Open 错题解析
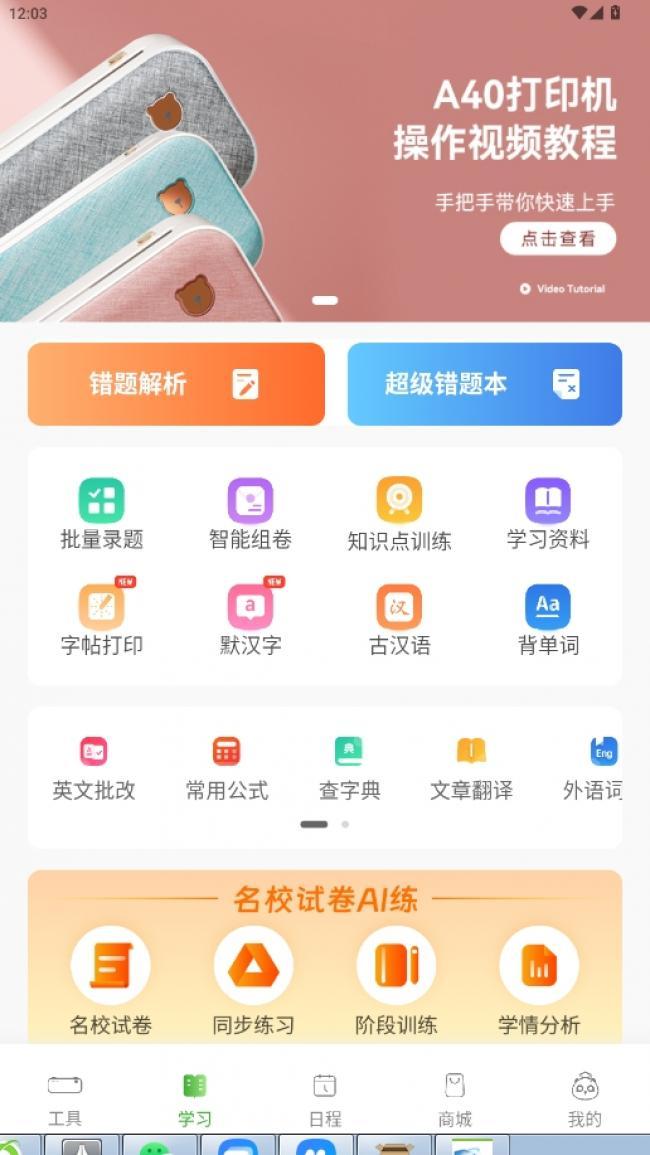650x1155 pixels. [176, 384]
